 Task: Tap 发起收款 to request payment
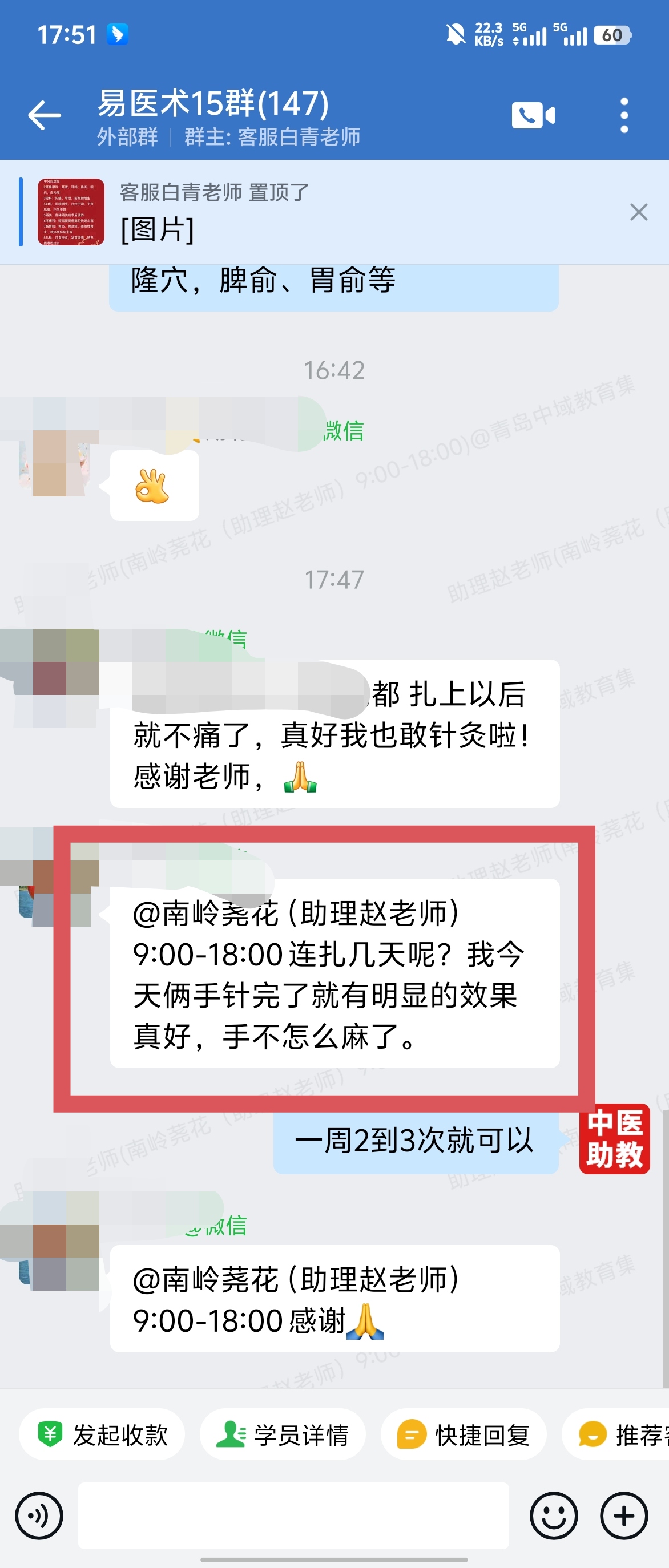[102, 1434]
